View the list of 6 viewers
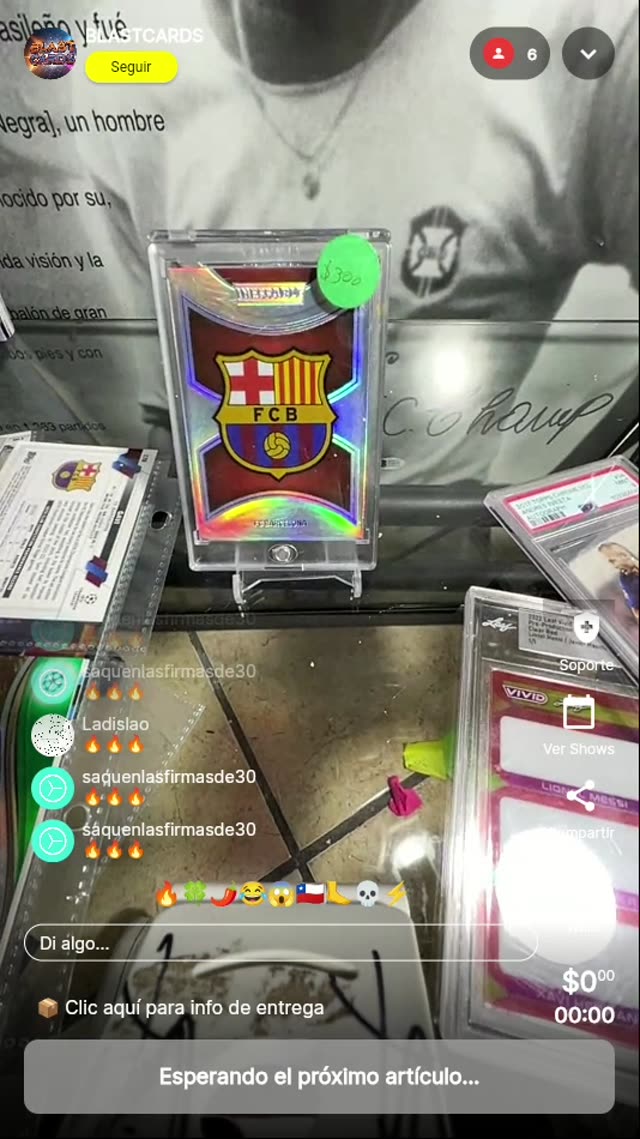This screenshot has height=1139, width=640. point(510,54)
